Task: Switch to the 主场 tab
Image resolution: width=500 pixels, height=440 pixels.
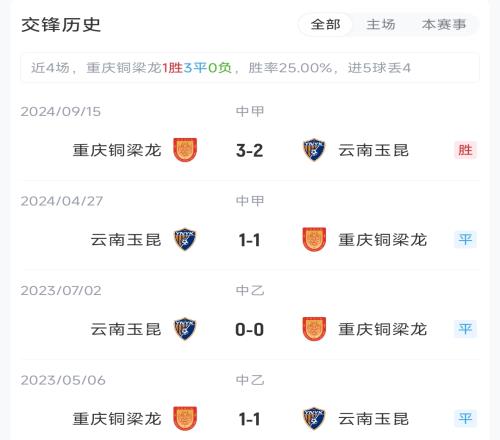Action: click(x=381, y=25)
